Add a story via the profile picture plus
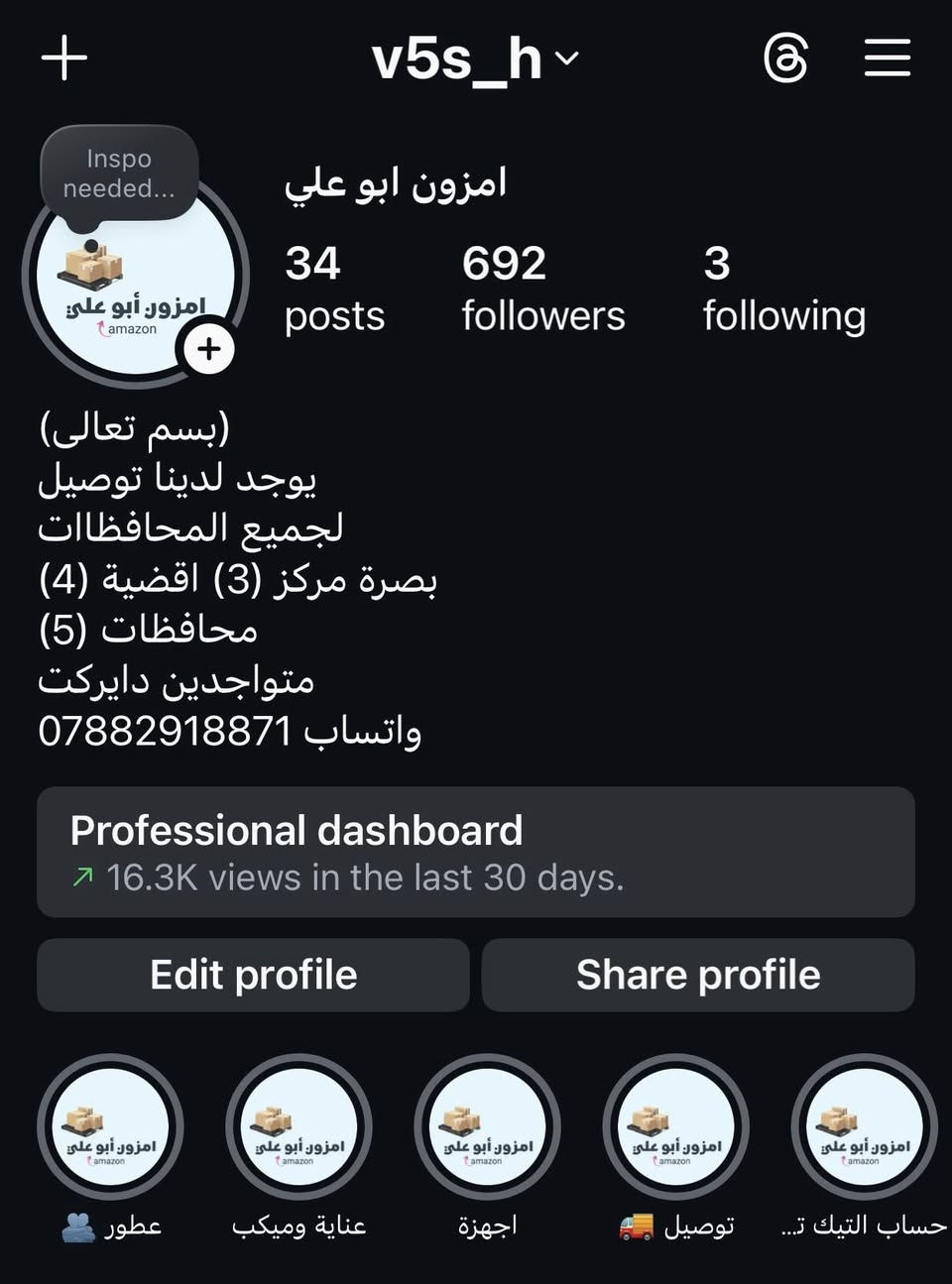This screenshot has width=952, height=1284. point(208,349)
